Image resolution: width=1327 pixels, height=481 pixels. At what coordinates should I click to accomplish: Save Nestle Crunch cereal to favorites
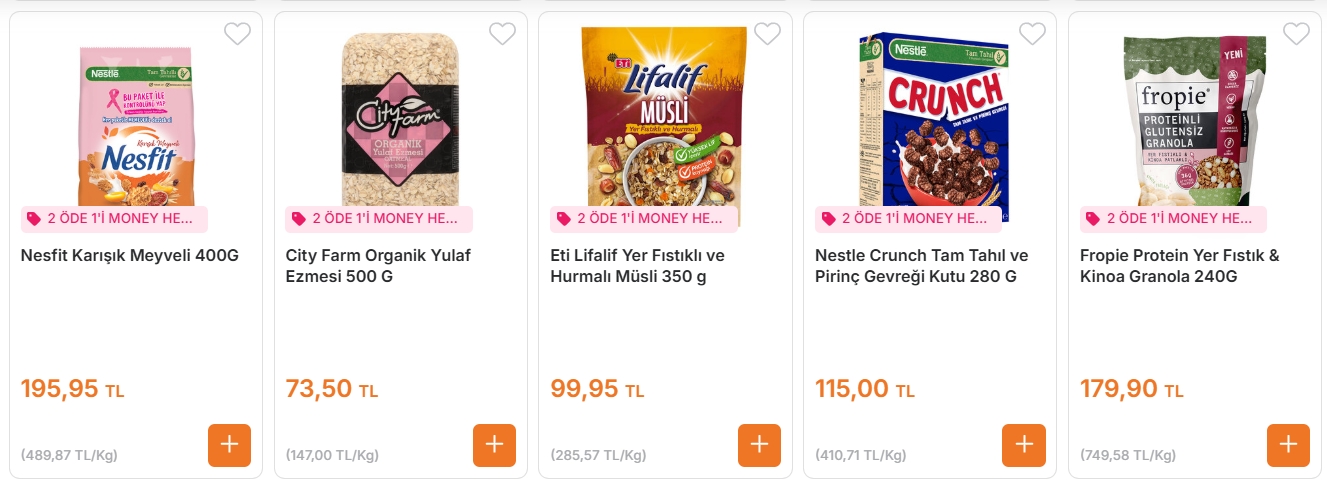[1032, 34]
